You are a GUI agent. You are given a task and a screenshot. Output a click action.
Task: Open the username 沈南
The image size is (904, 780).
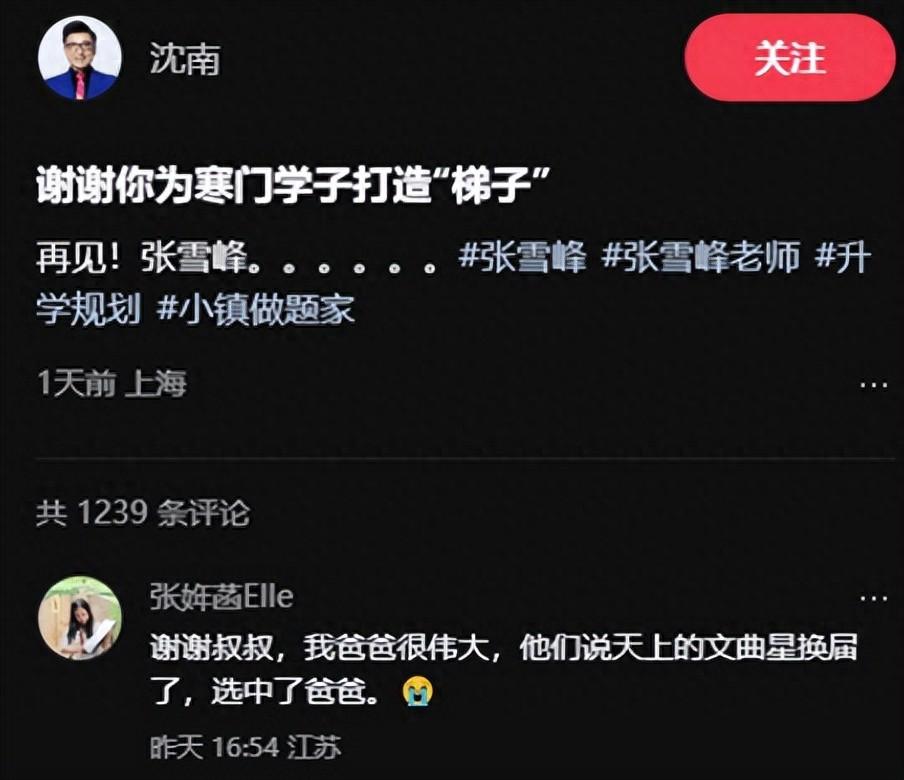[x=184, y=59]
